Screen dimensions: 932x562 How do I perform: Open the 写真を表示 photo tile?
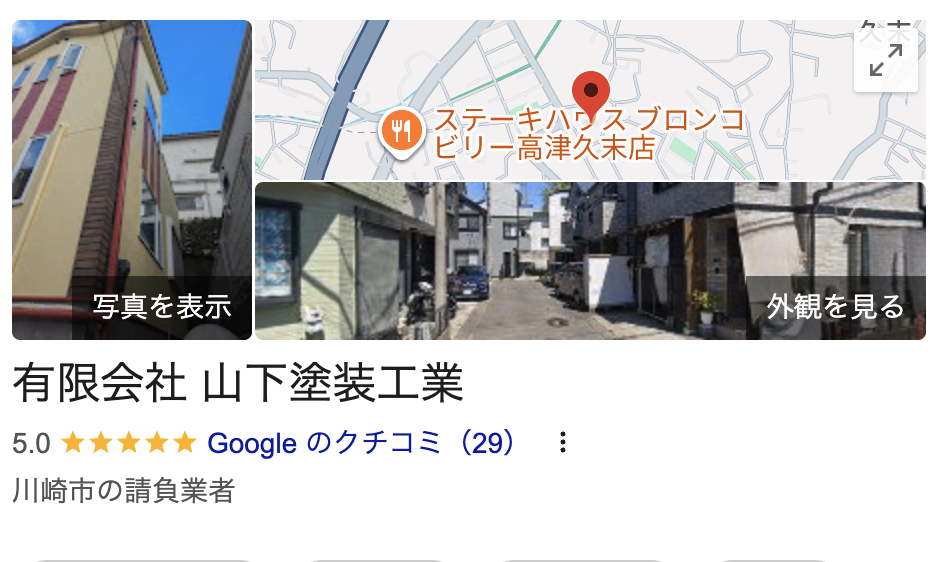[x=132, y=180]
